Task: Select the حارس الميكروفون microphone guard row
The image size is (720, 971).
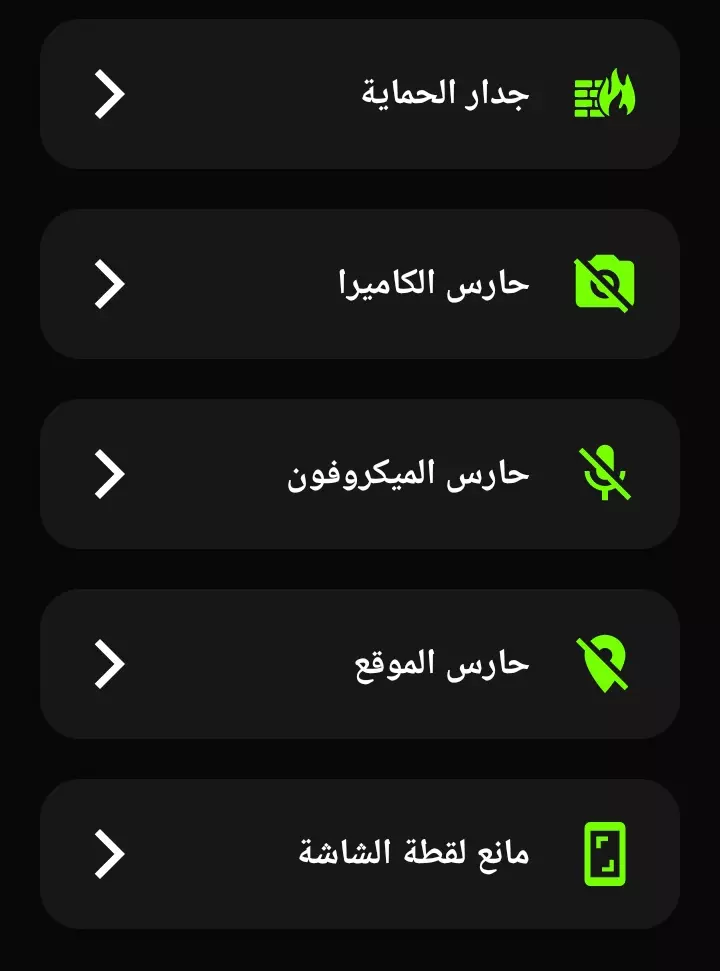Action: click(360, 474)
